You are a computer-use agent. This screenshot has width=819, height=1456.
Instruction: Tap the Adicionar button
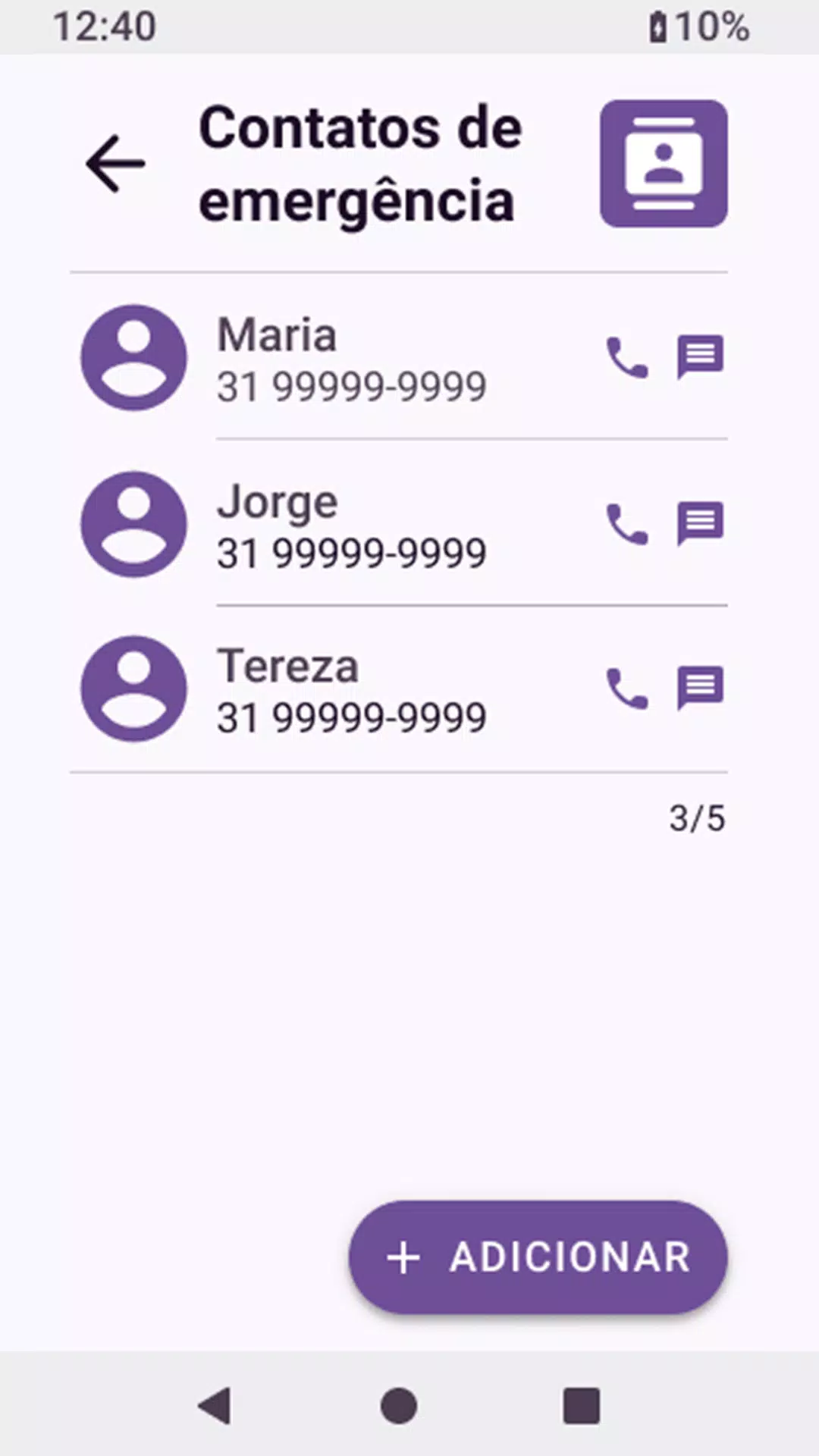point(538,1257)
